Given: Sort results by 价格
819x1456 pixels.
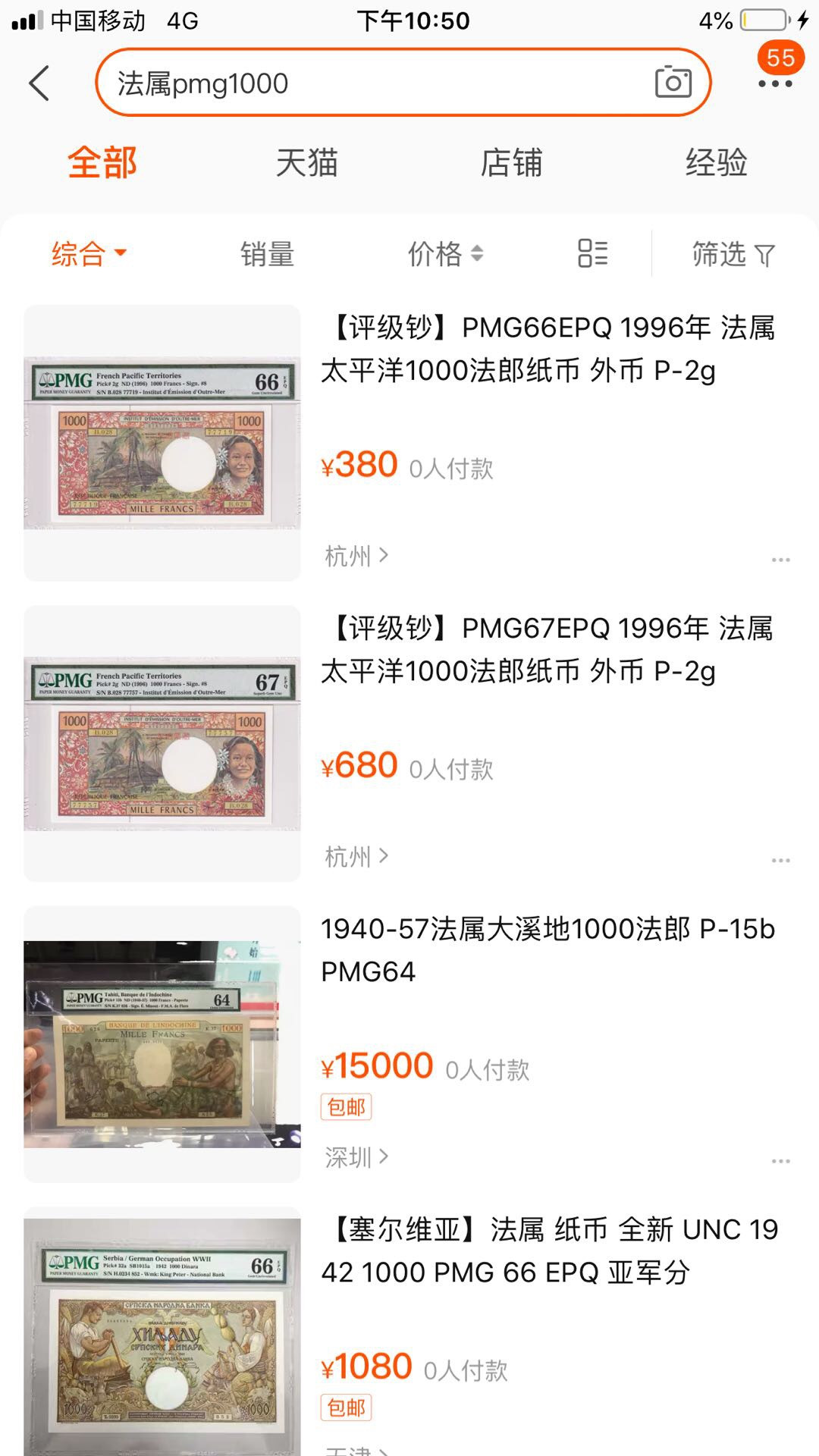Looking at the screenshot, I should 445,254.
